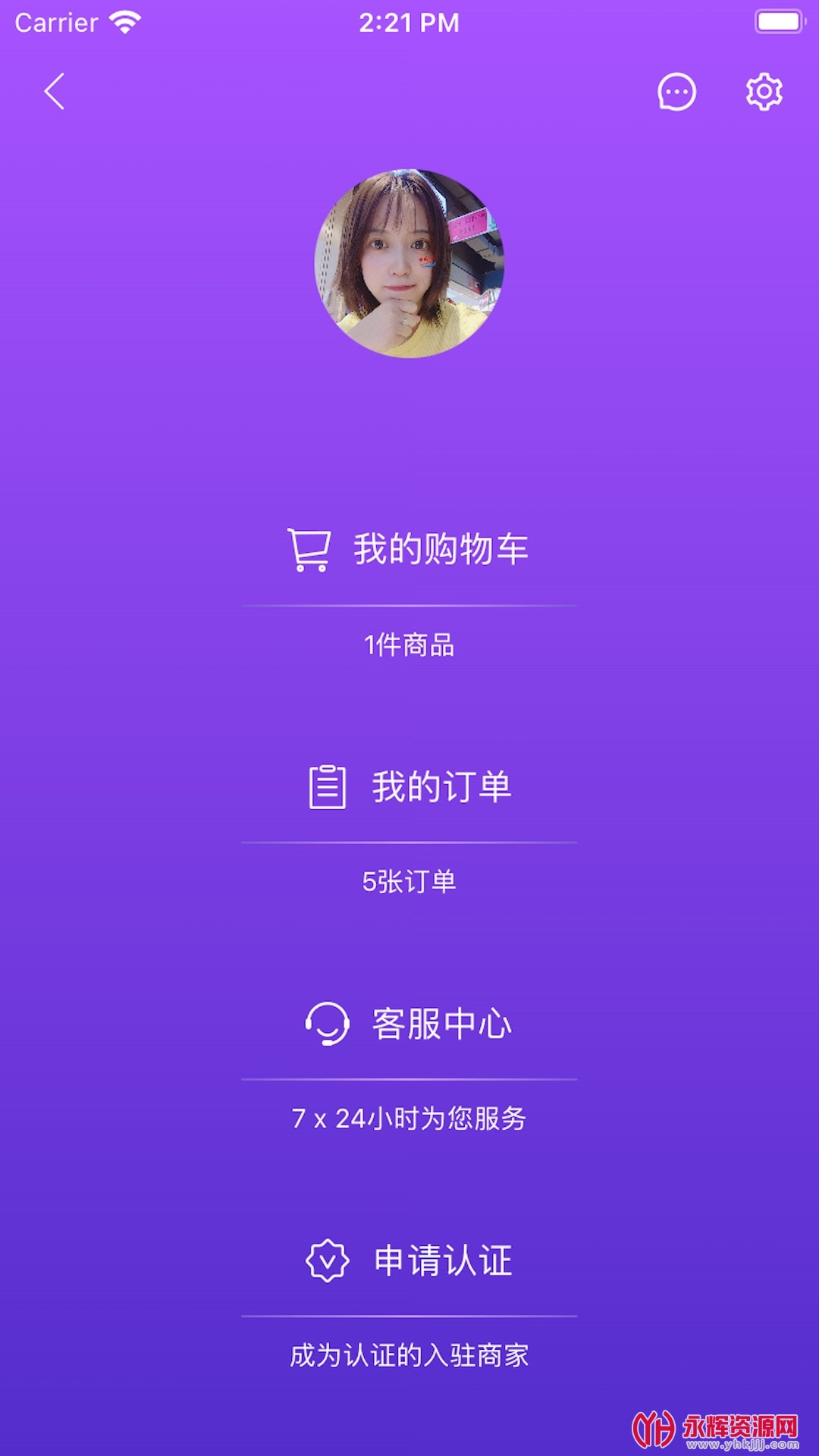Tap the profile avatar photo
Screen dimensions: 819x1456
[x=409, y=263]
